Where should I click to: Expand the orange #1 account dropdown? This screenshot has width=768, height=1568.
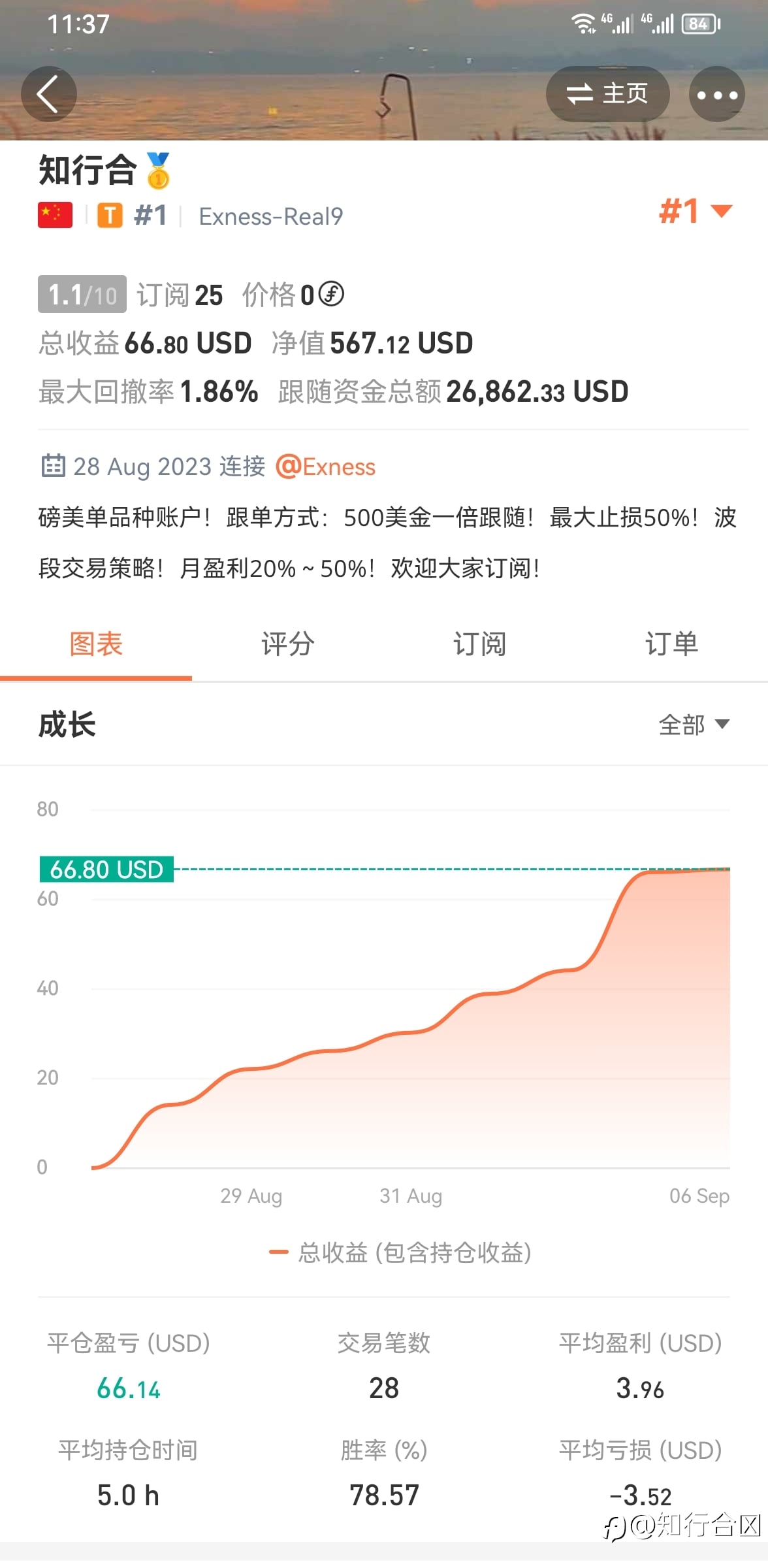tap(696, 211)
